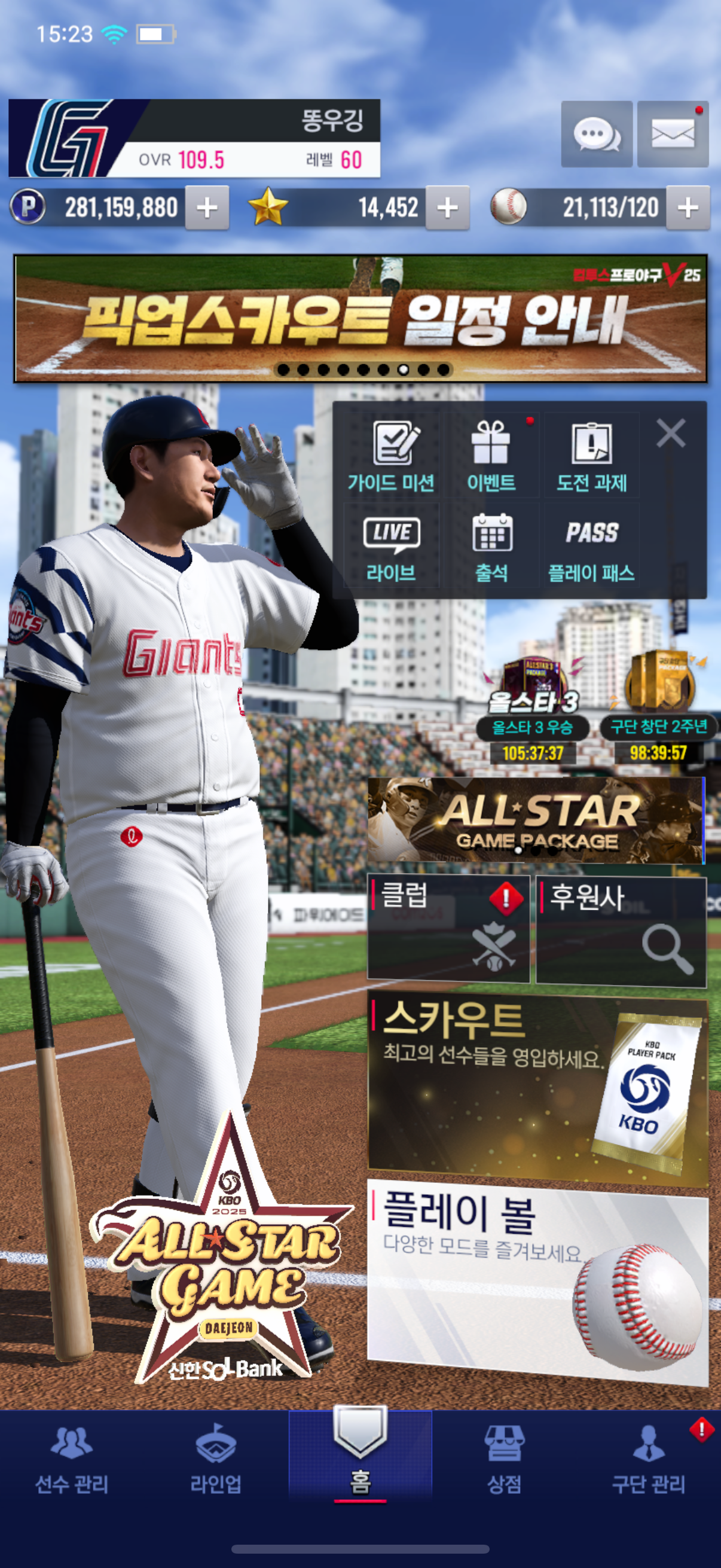This screenshot has width=721, height=1568.
Task: Close the quick menu panel
Action: pyautogui.click(x=671, y=433)
